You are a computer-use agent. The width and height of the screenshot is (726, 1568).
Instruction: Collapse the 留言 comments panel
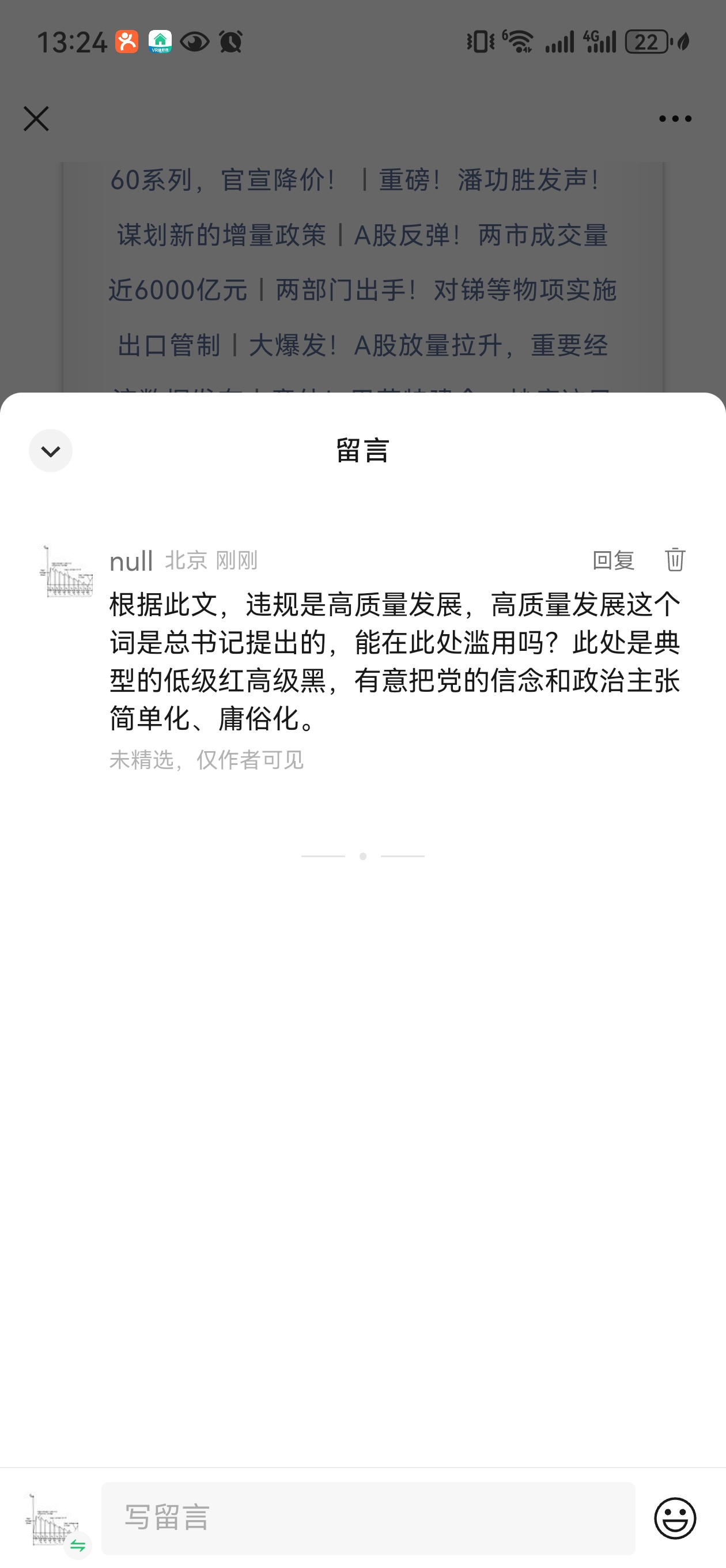51,450
